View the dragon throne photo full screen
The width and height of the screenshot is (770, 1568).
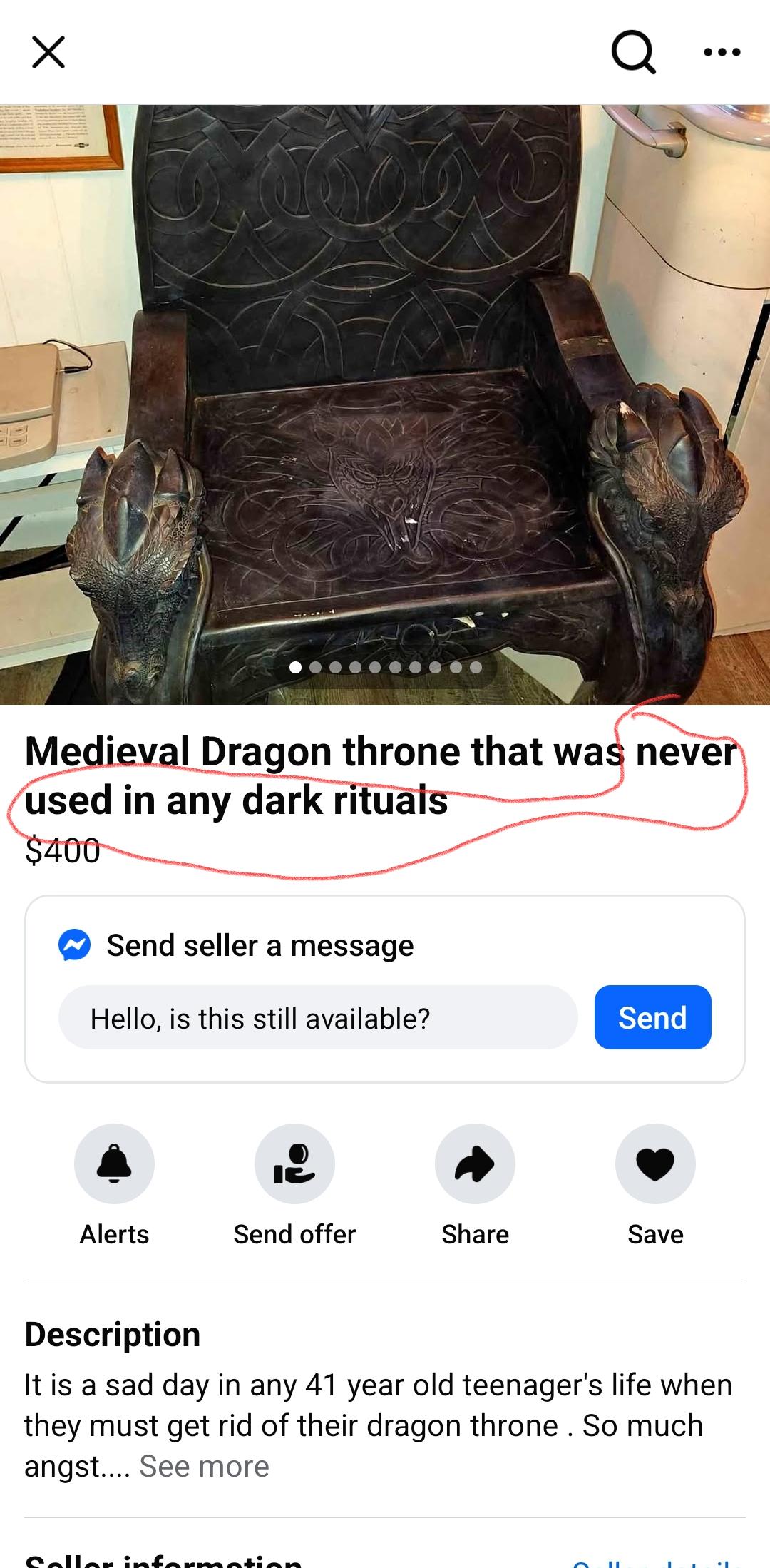385,399
